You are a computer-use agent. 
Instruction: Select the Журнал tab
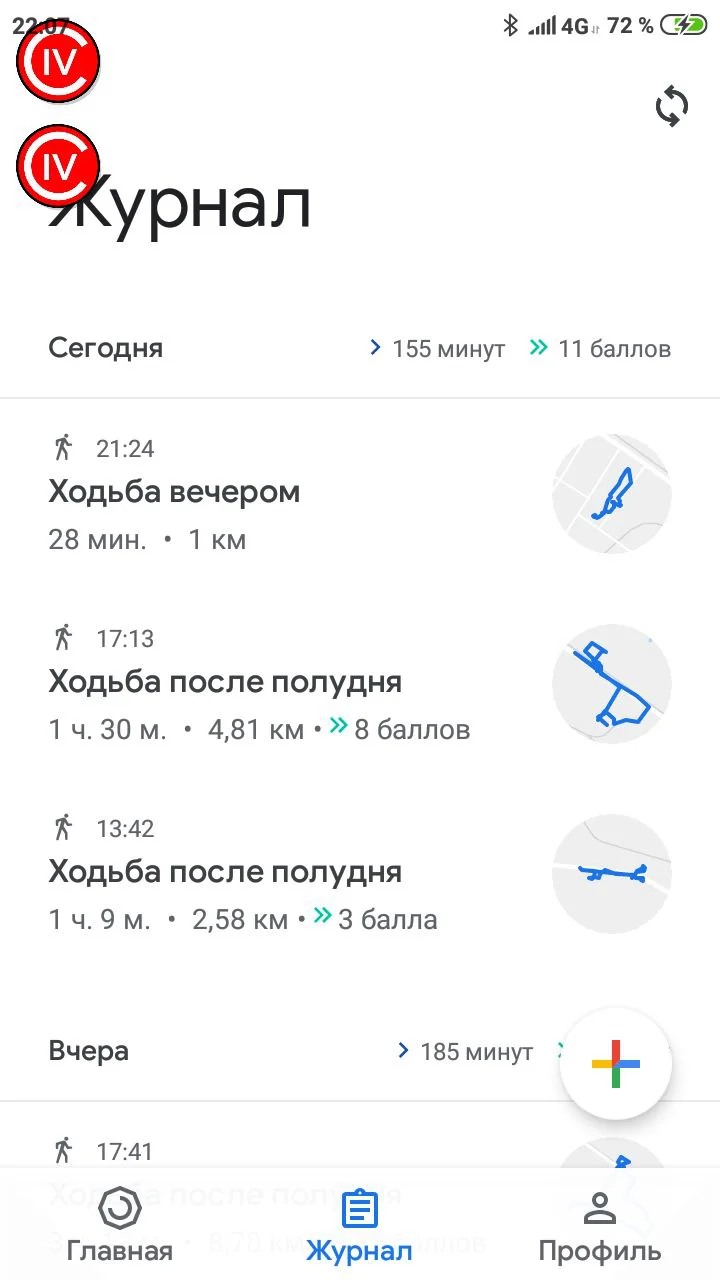[x=359, y=1226]
